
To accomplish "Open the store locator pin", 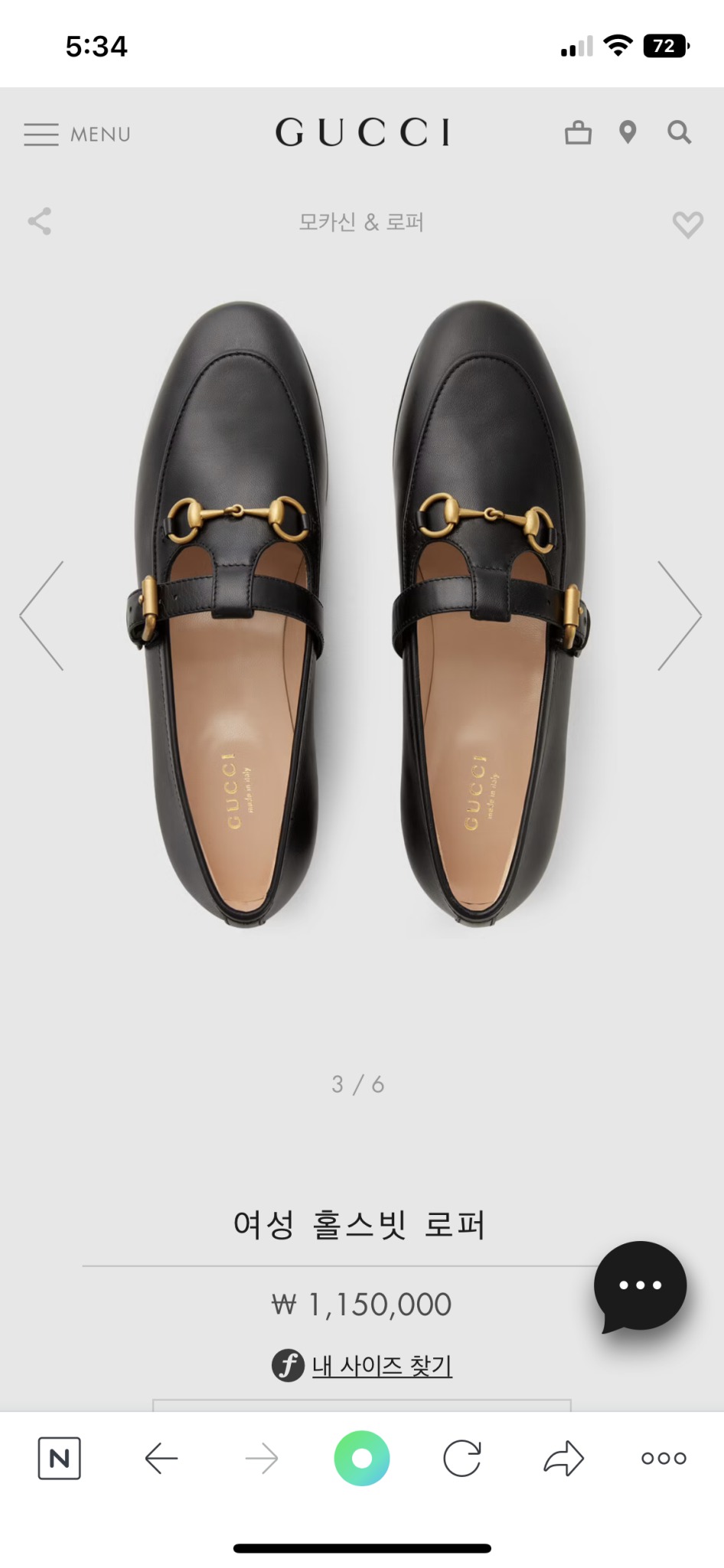I will tap(628, 132).
